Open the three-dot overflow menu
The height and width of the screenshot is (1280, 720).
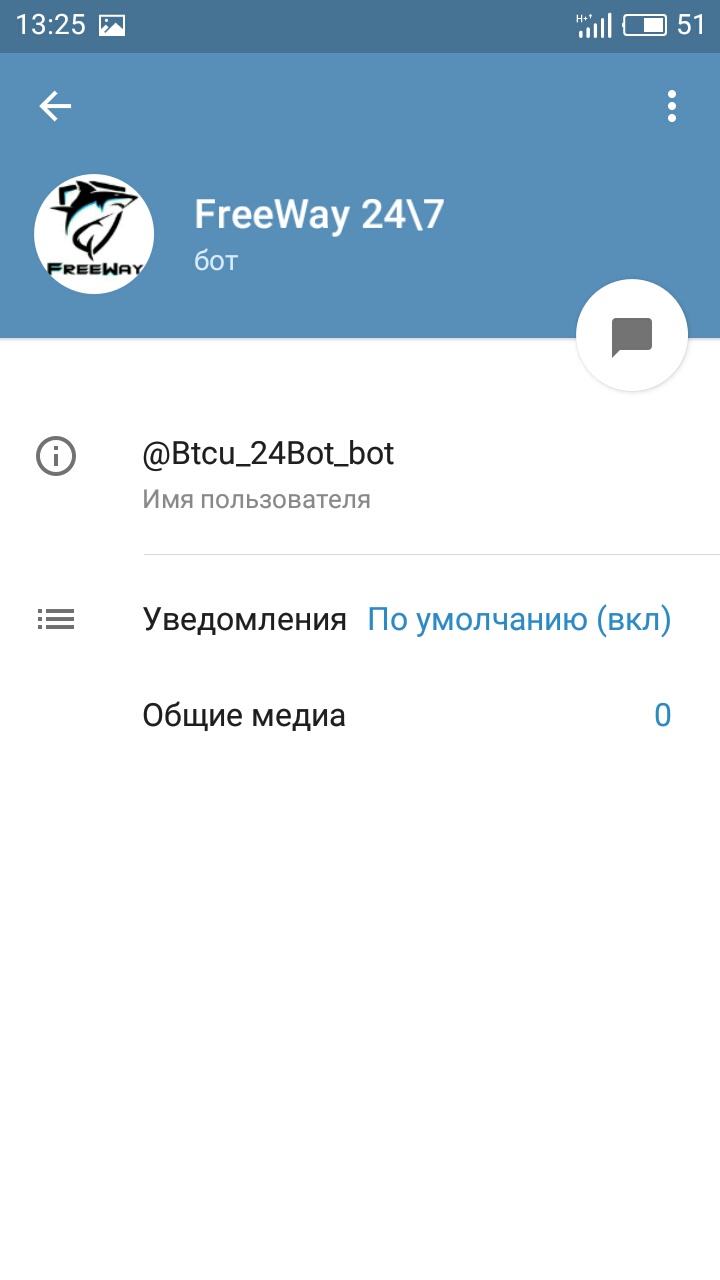point(672,106)
